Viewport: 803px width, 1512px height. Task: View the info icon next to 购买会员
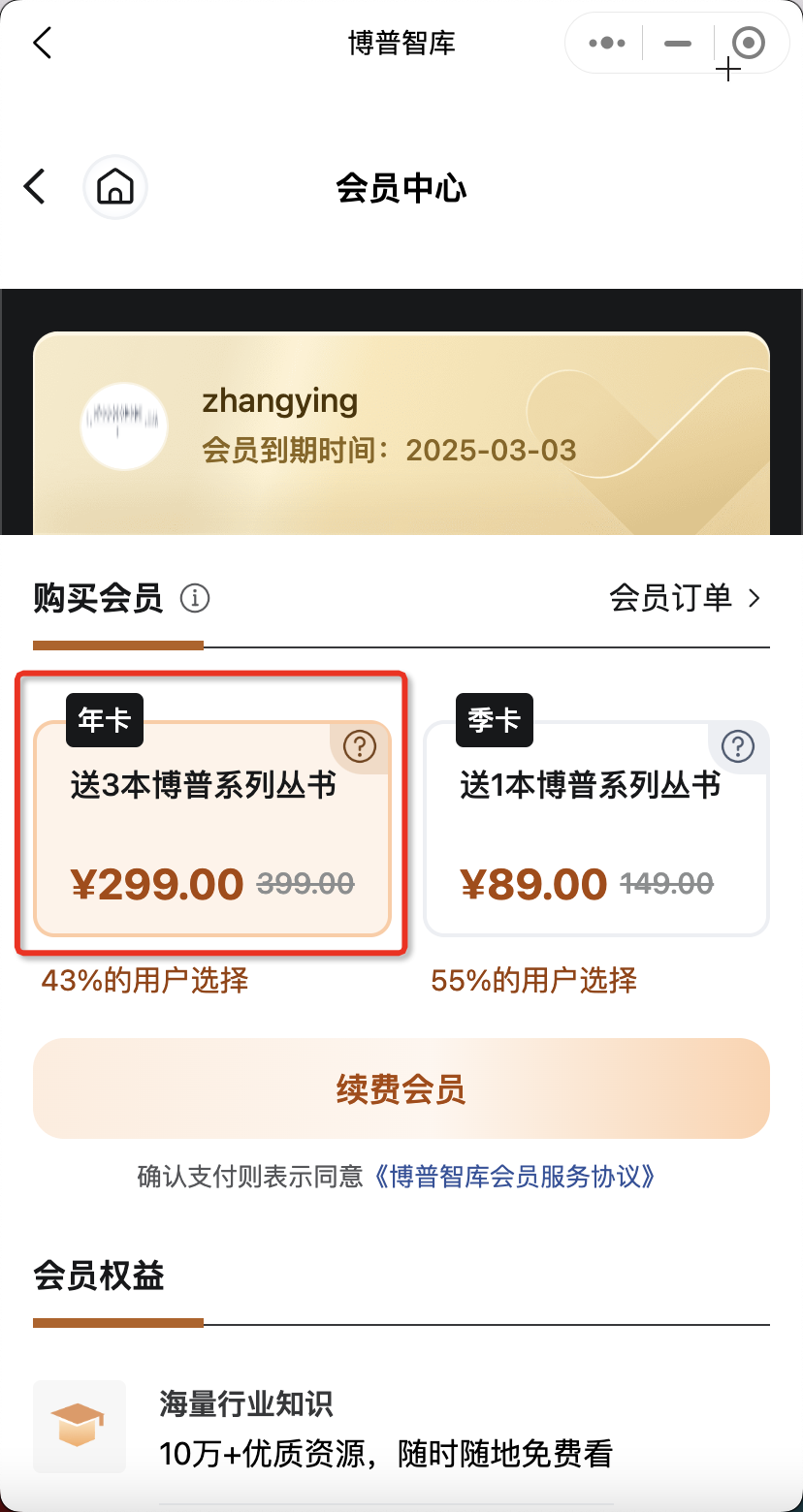195,598
